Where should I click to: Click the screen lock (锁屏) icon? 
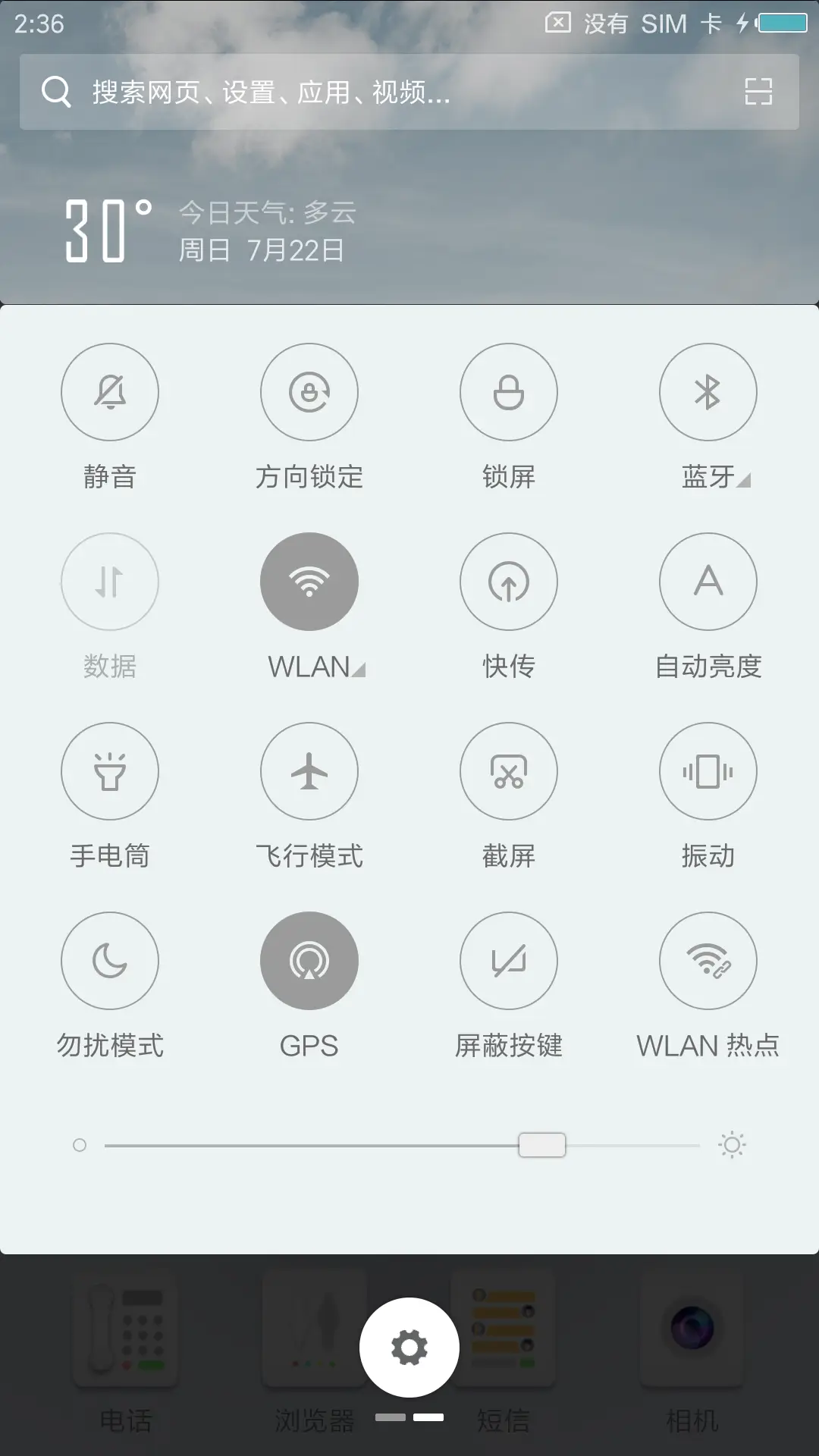point(509,392)
